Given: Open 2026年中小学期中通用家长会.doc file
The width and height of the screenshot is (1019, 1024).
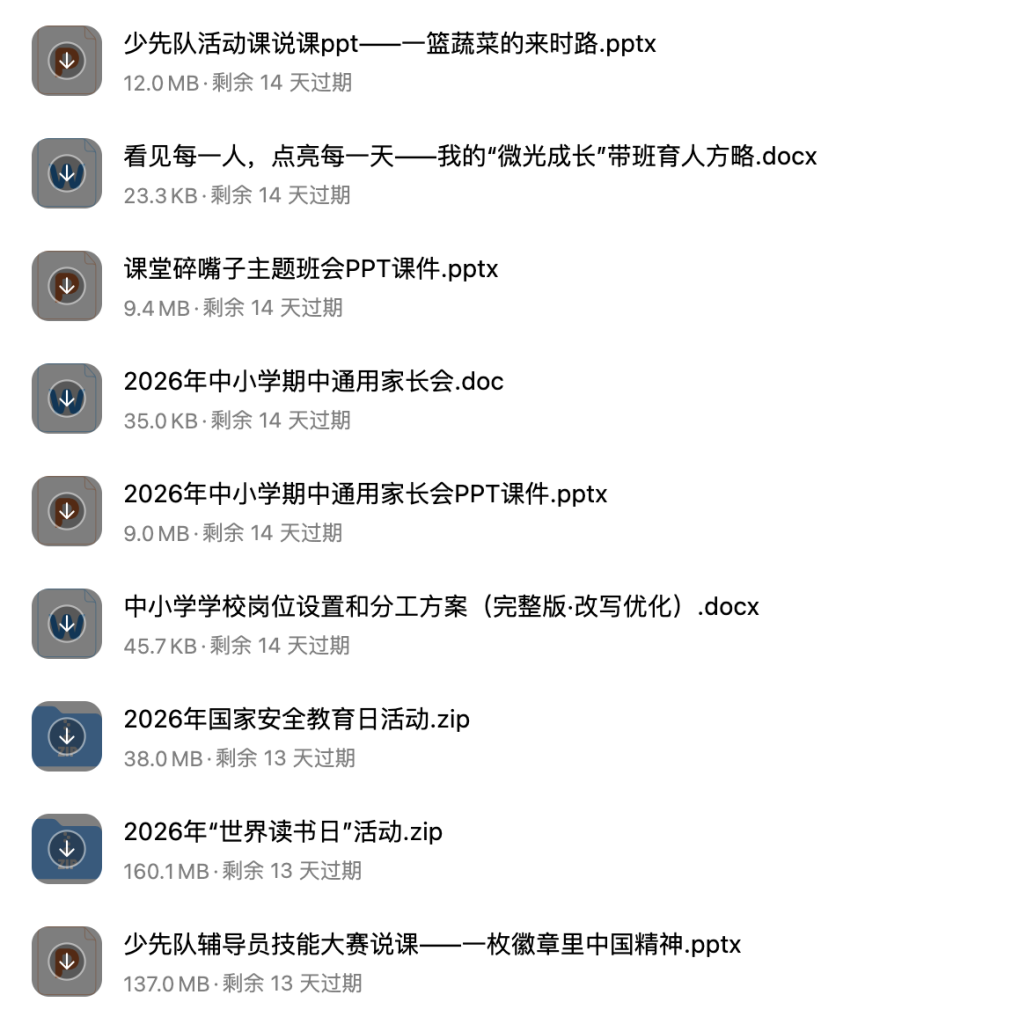Looking at the screenshot, I should [313, 381].
